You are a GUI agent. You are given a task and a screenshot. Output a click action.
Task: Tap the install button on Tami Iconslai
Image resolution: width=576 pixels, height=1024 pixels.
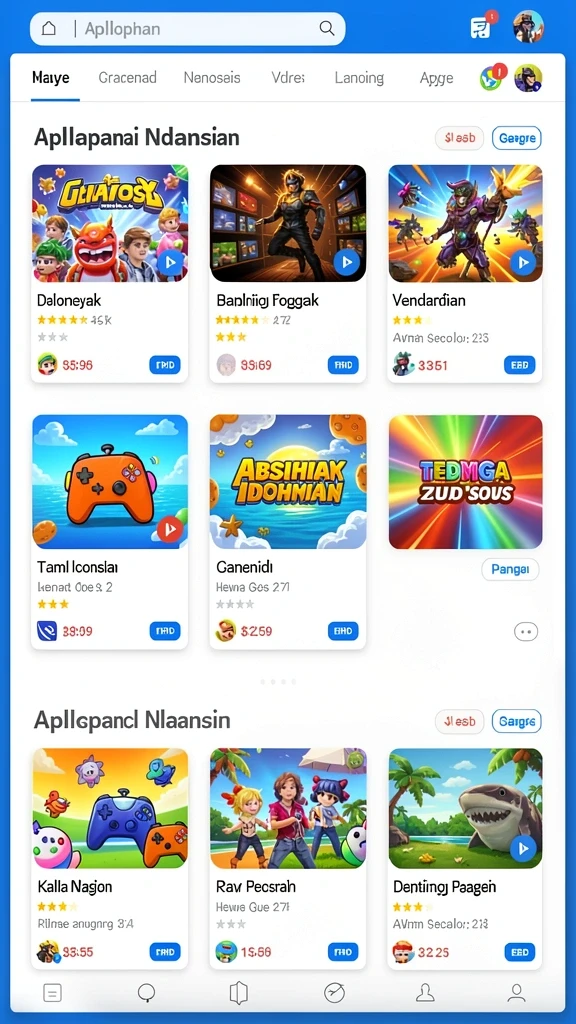165,631
